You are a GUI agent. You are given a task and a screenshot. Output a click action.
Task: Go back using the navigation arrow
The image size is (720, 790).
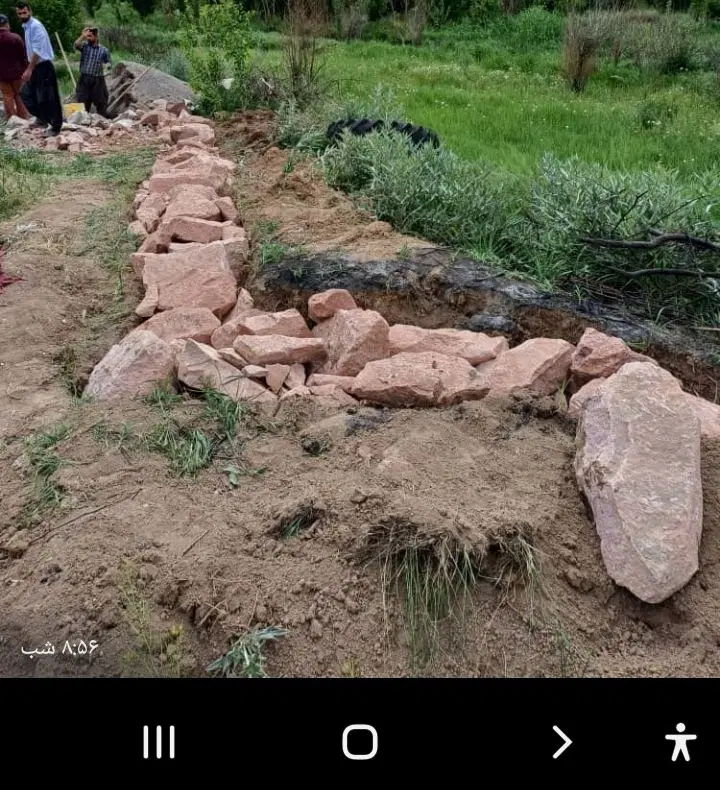[x=562, y=742]
